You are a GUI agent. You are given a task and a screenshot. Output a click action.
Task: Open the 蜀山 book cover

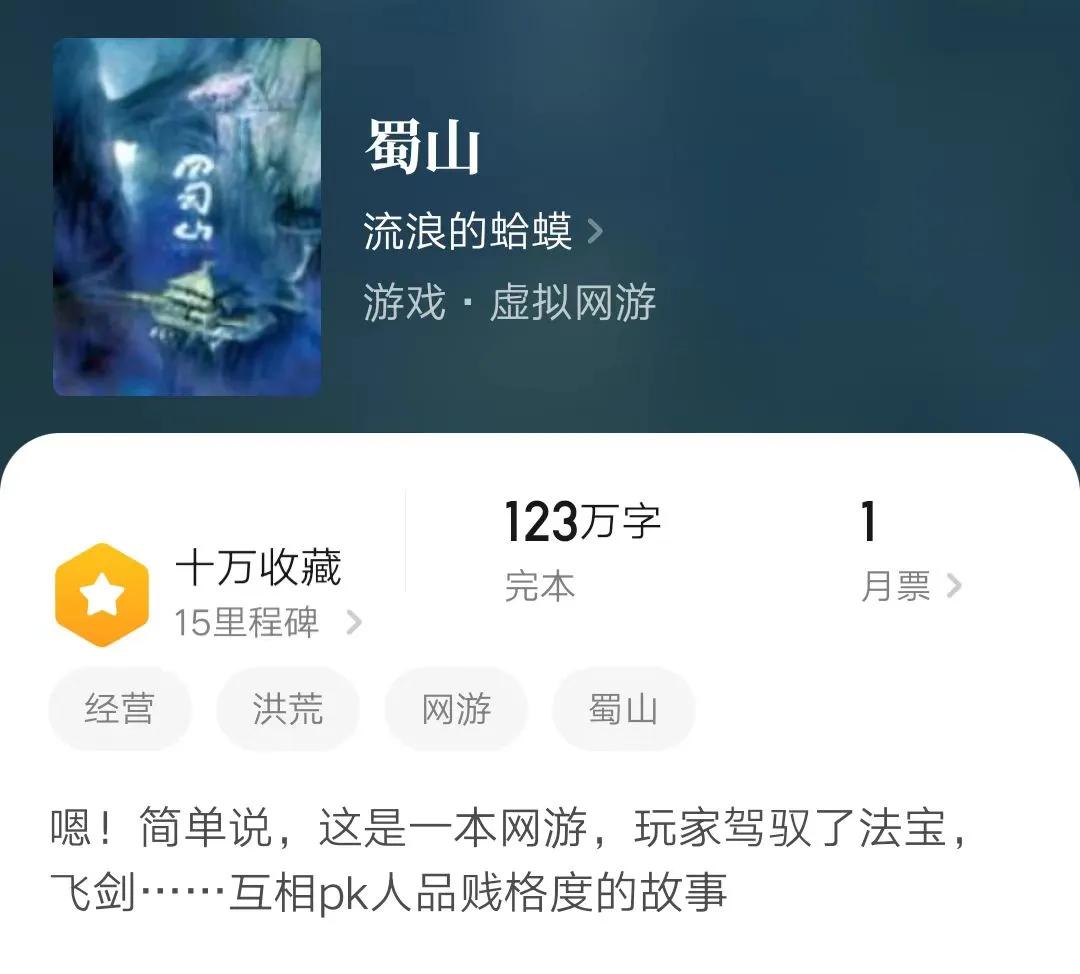pos(187,217)
